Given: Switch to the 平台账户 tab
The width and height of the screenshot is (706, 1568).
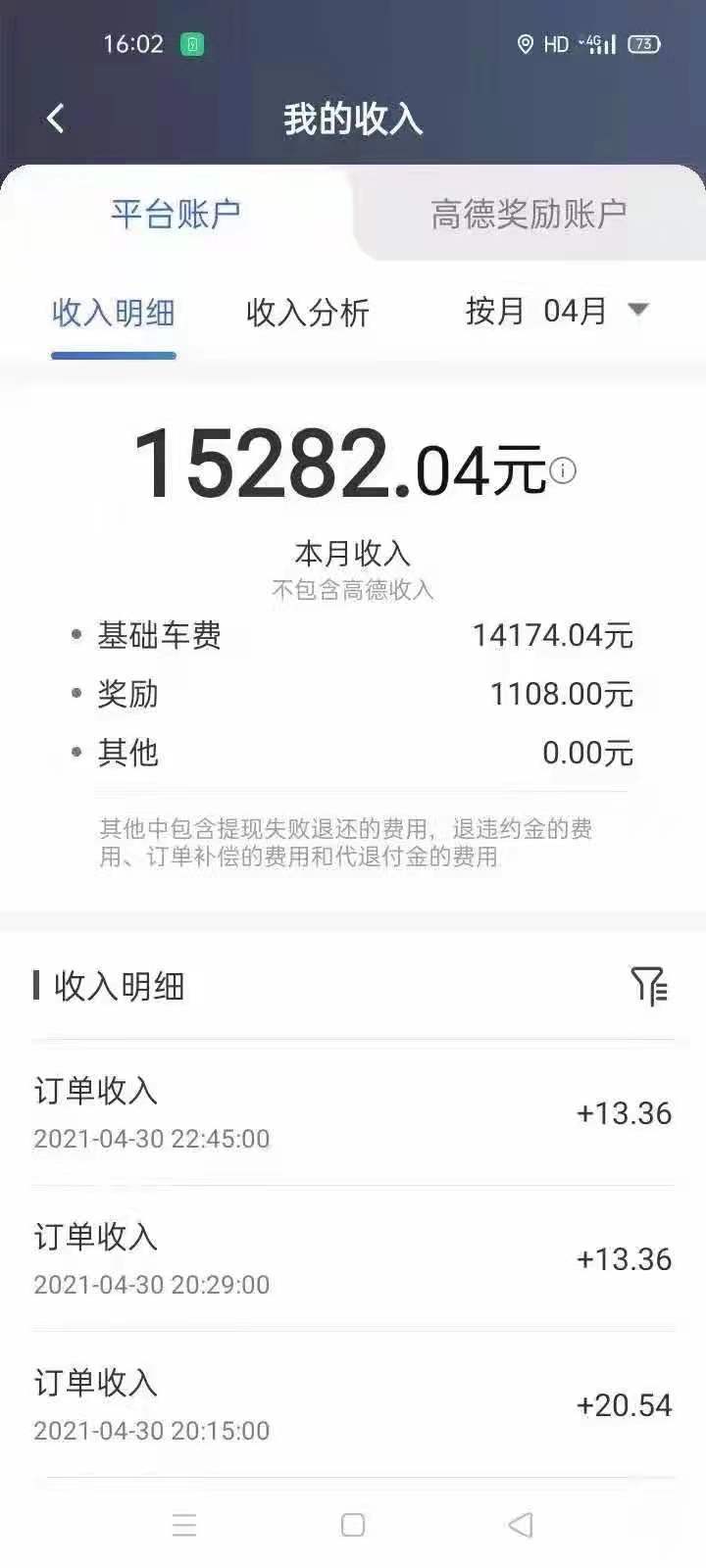Looking at the screenshot, I should click(176, 214).
